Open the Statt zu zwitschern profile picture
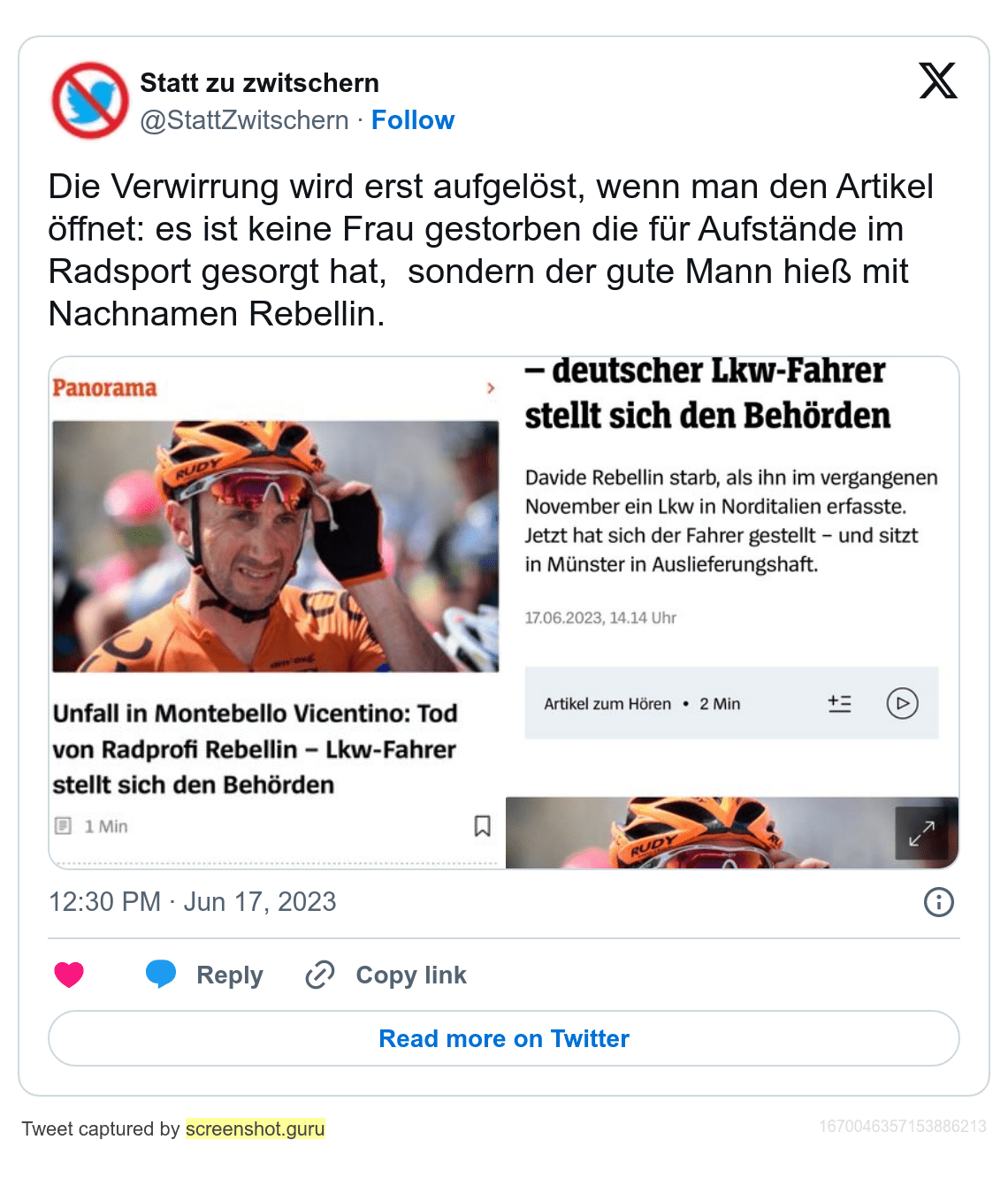 pos(90,101)
